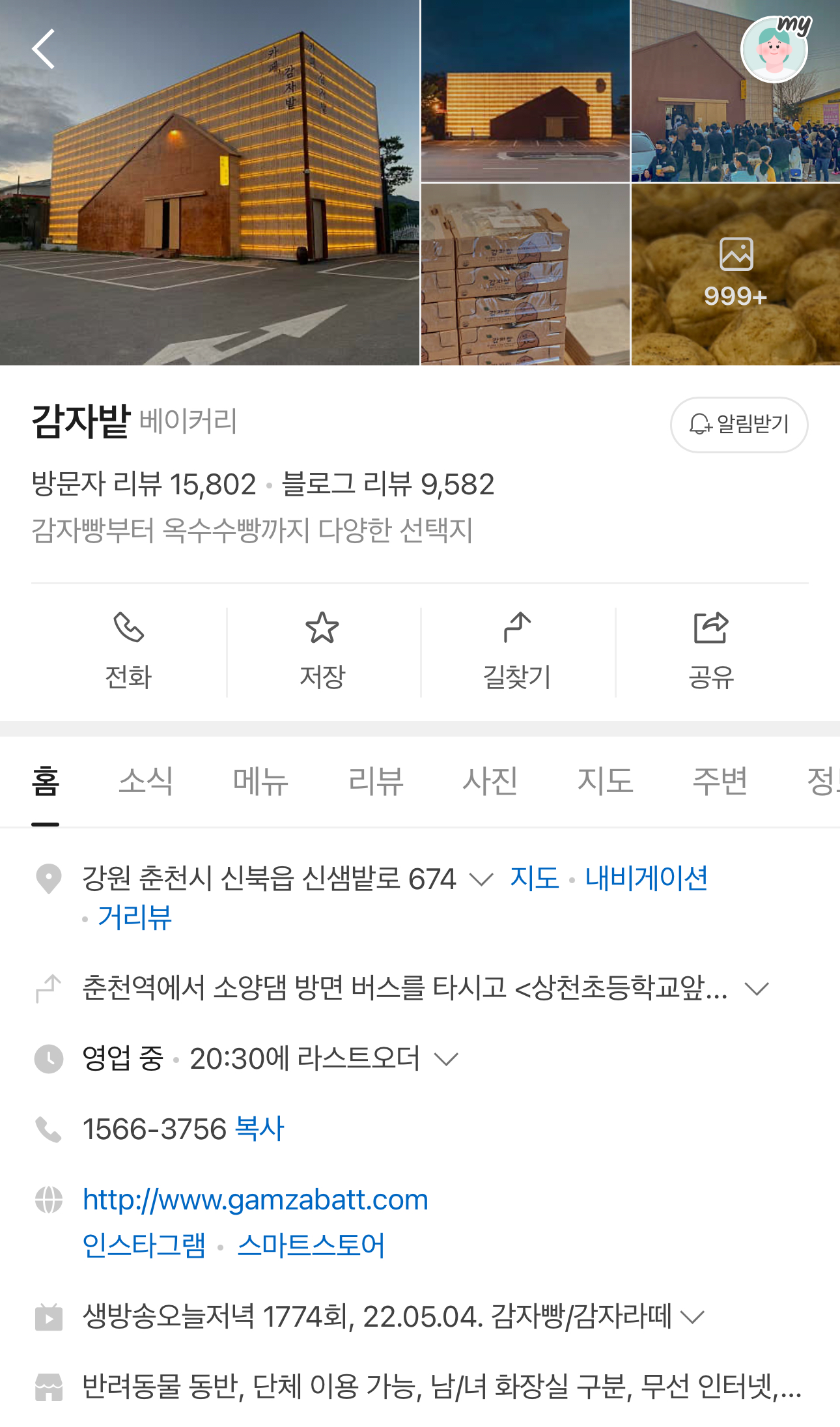Tap the 알림받기 notification button
The width and height of the screenshot is (840, 1427).
tap(739, 425)
